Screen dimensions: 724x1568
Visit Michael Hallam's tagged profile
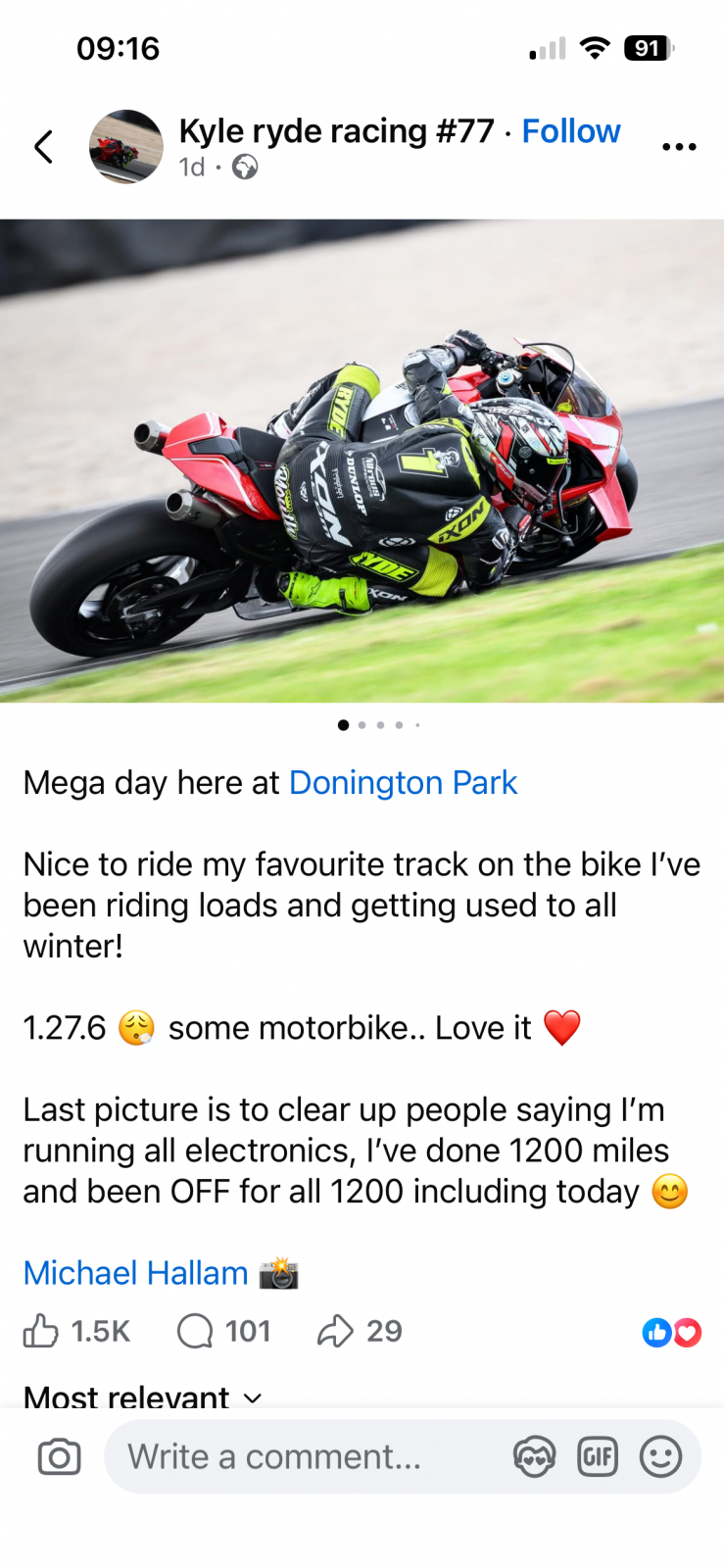(135, 1273)
